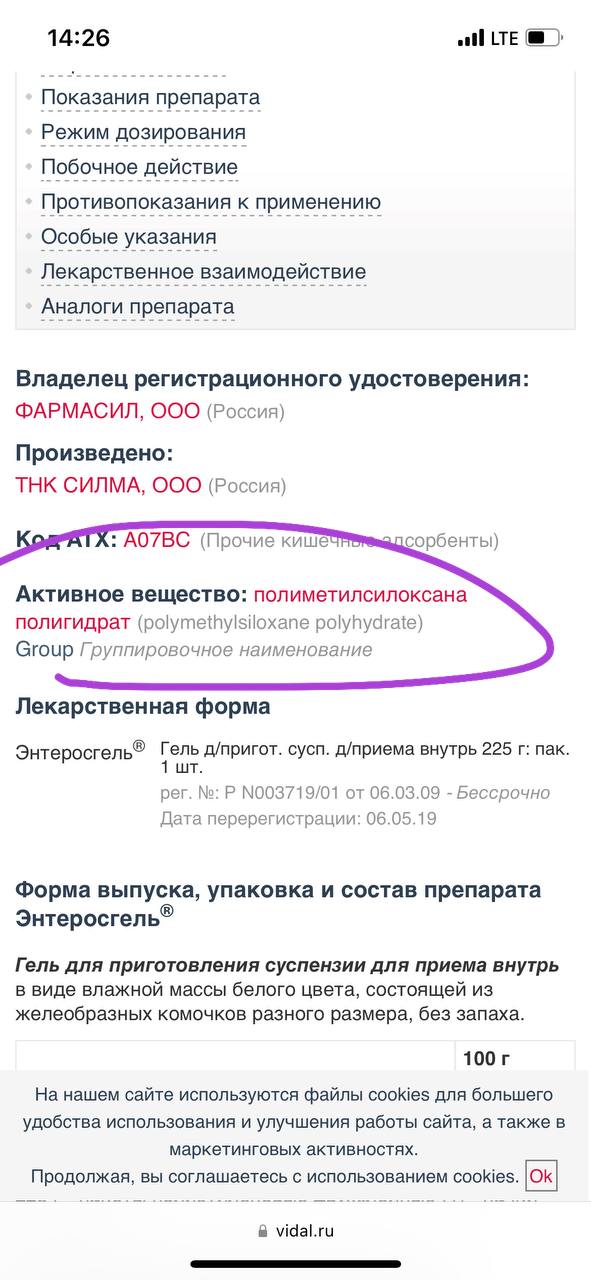The image size is (591, 1280).
Task: Open ТНК СИЛМА, ООО manufacturer link
Action: click(108, 486)
